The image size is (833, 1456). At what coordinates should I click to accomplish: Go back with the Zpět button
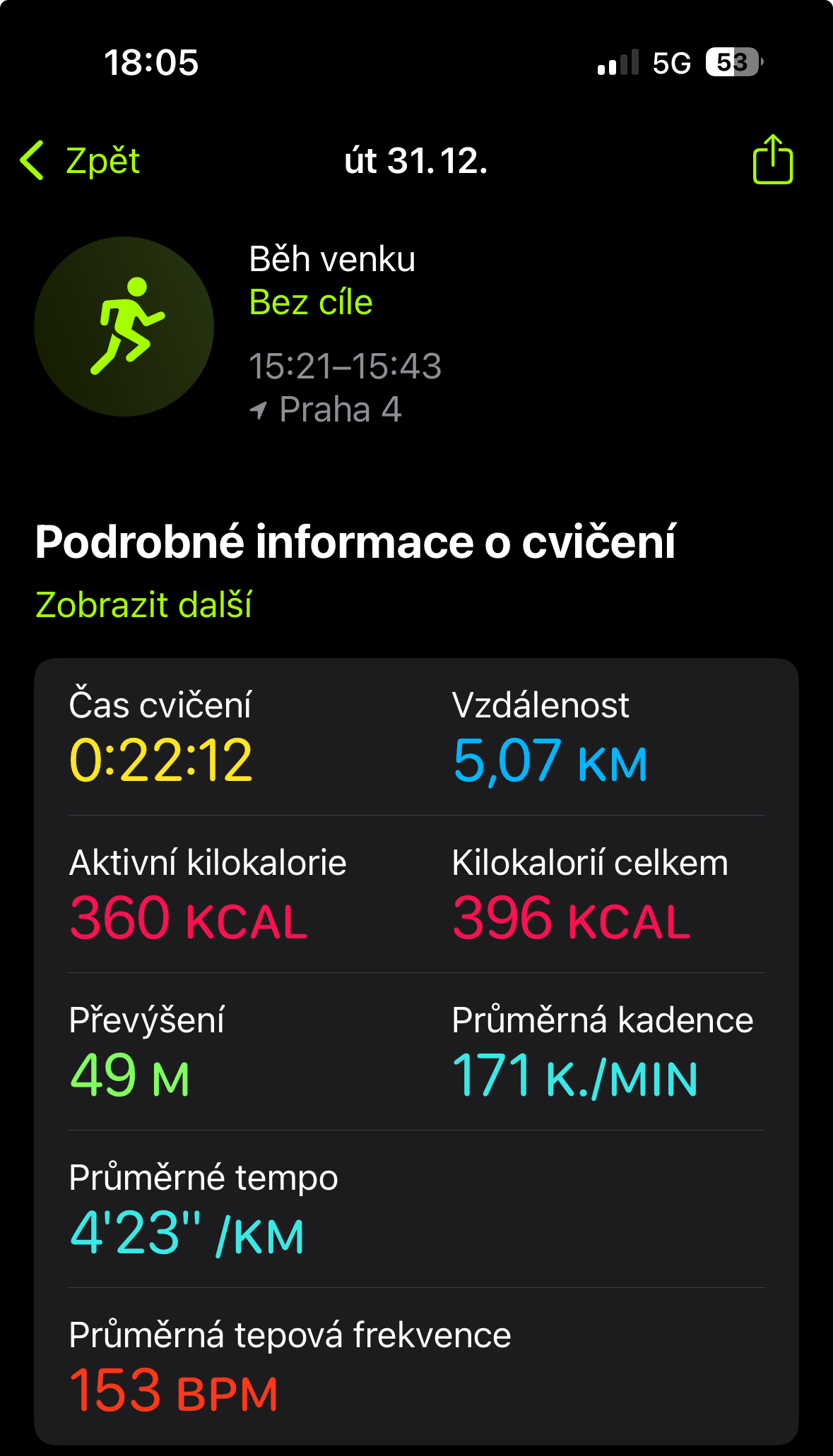(x=81, y=160)
